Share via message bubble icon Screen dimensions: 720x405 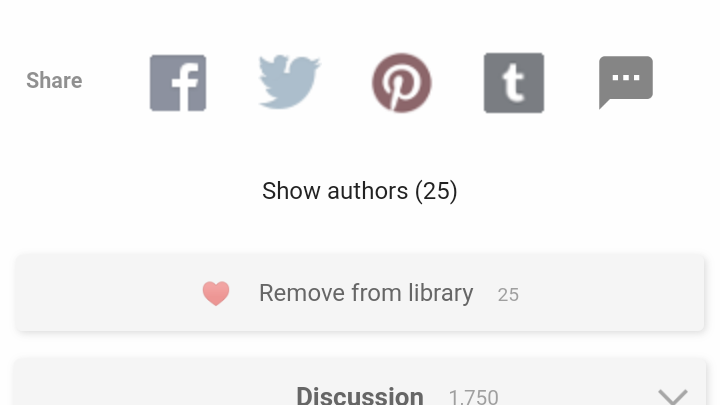pyautogui.click(x=626, y=82)
